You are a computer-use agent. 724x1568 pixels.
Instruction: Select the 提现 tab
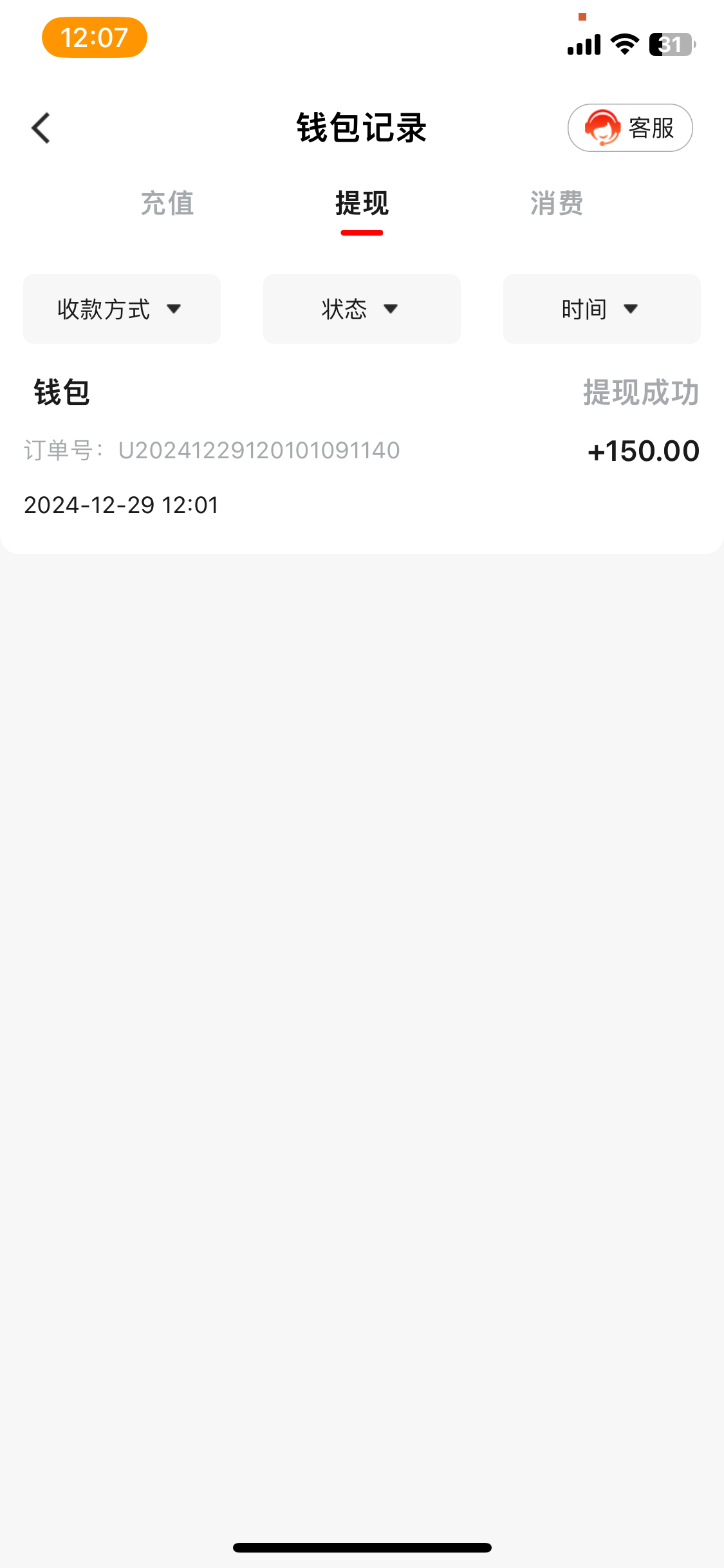pyautogui.click(x=362, y=203)
